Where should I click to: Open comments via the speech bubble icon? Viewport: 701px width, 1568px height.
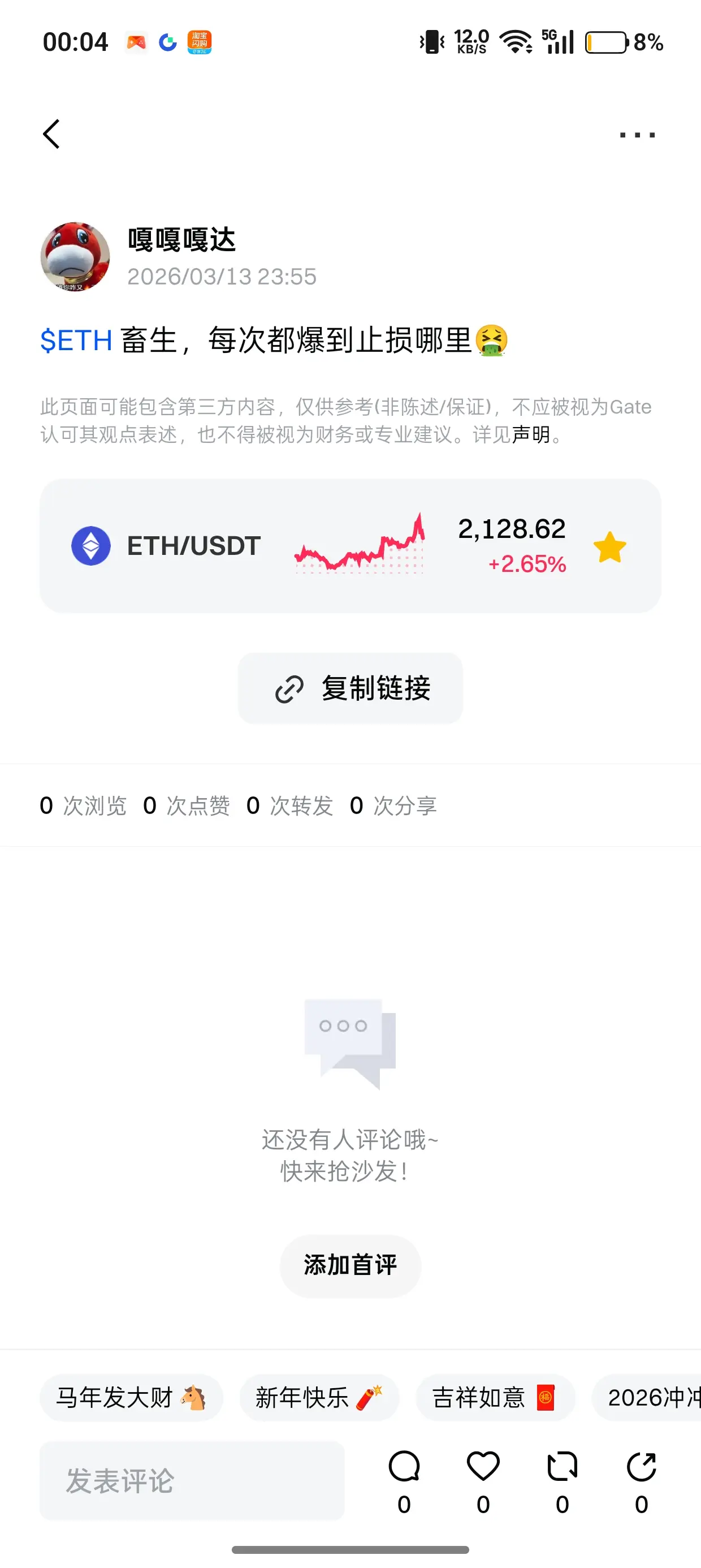pyautogui.click(x=404, y=1467)
